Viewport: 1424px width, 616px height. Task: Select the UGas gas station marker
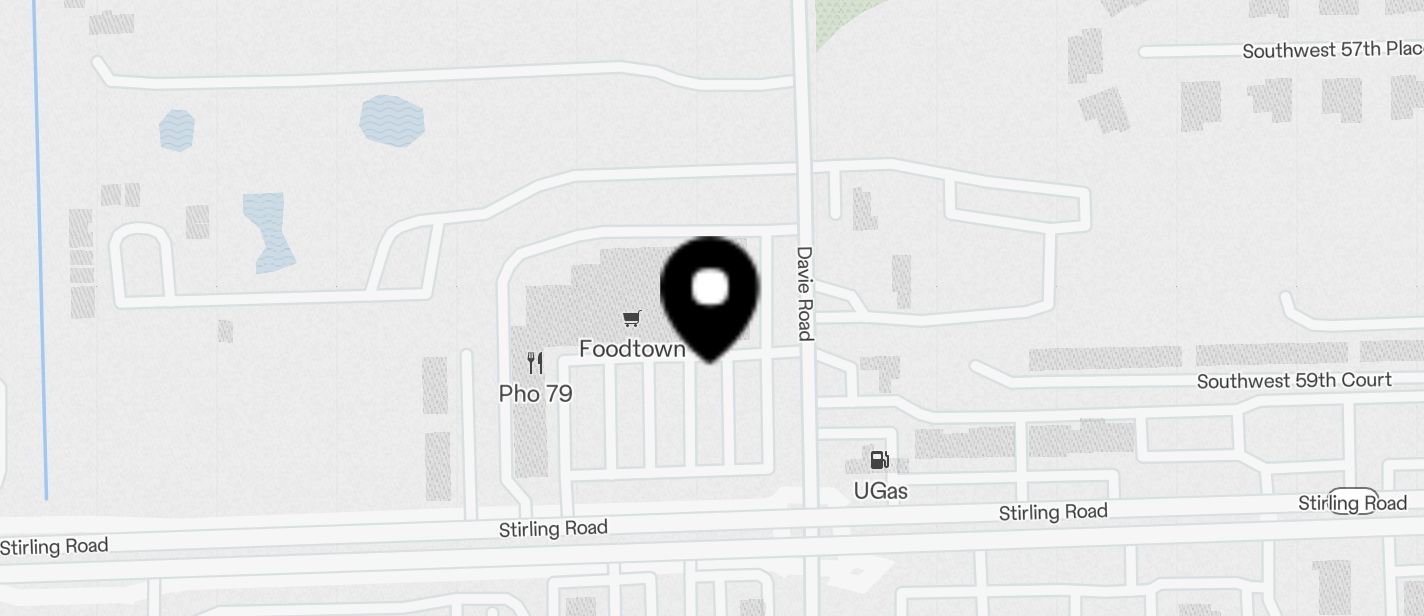tap(880, 461)
